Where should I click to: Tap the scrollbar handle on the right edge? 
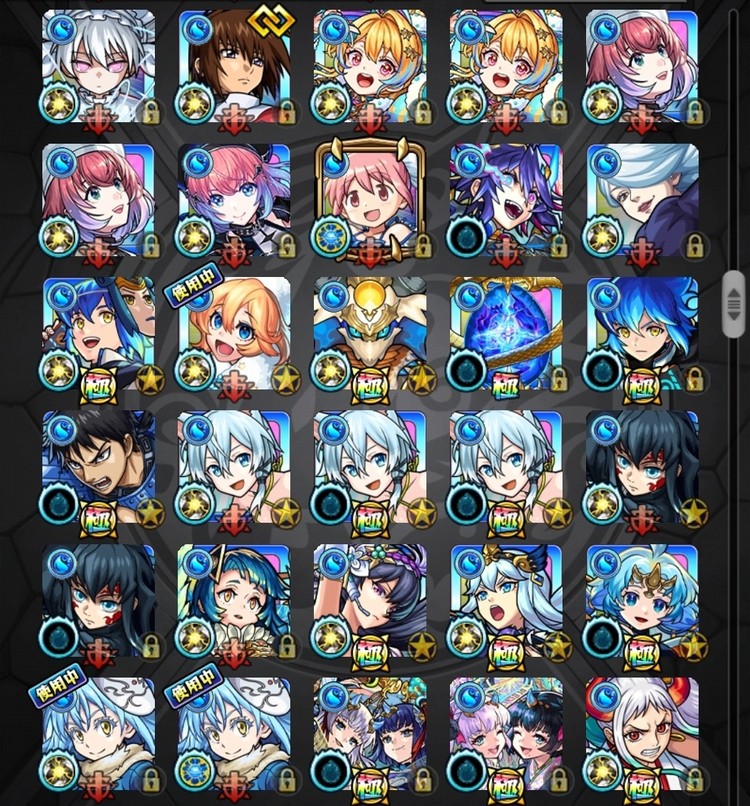735,302
